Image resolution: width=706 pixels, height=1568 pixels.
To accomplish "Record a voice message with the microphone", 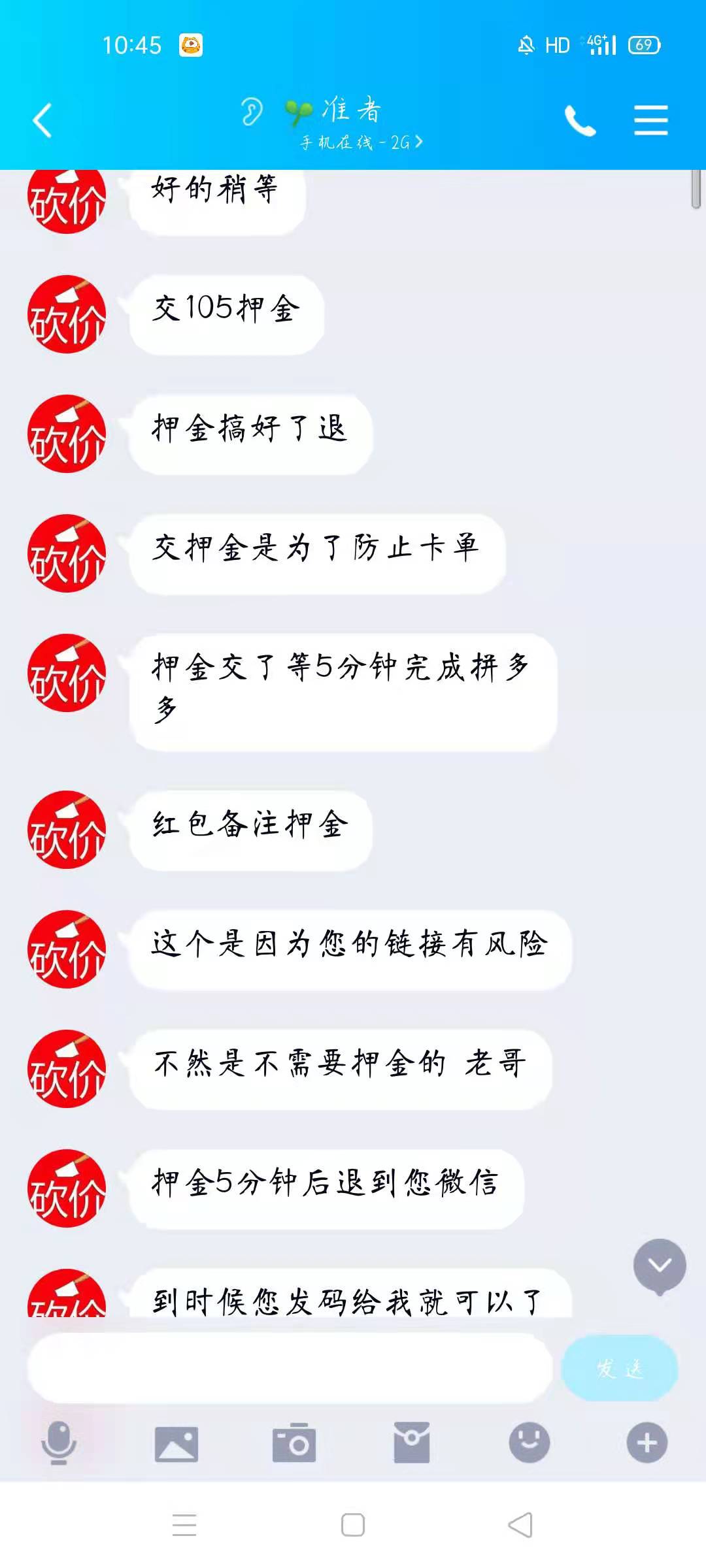I will point(59,1443).
